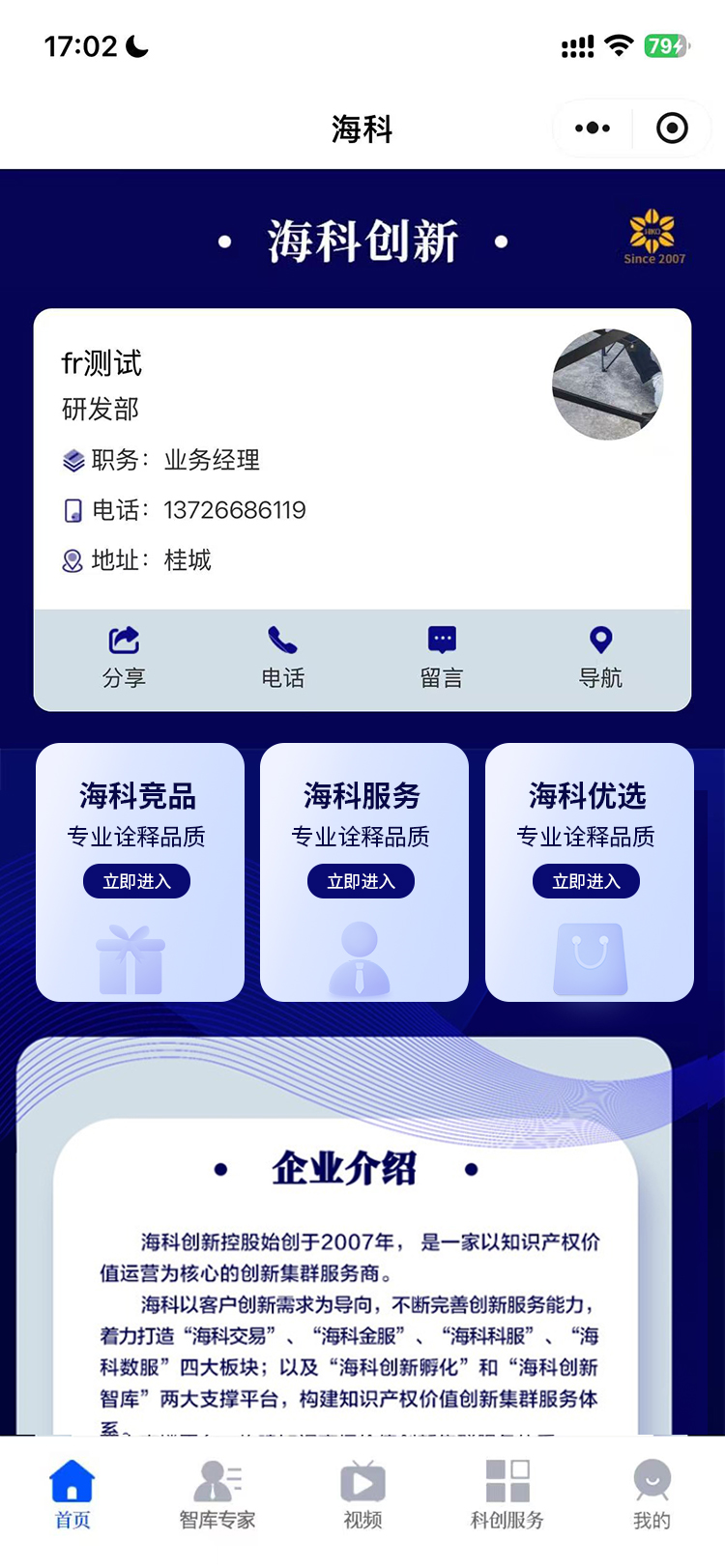Go to the 视频 tab
Screen dimensions: 725x1568
click(362, 1495)
